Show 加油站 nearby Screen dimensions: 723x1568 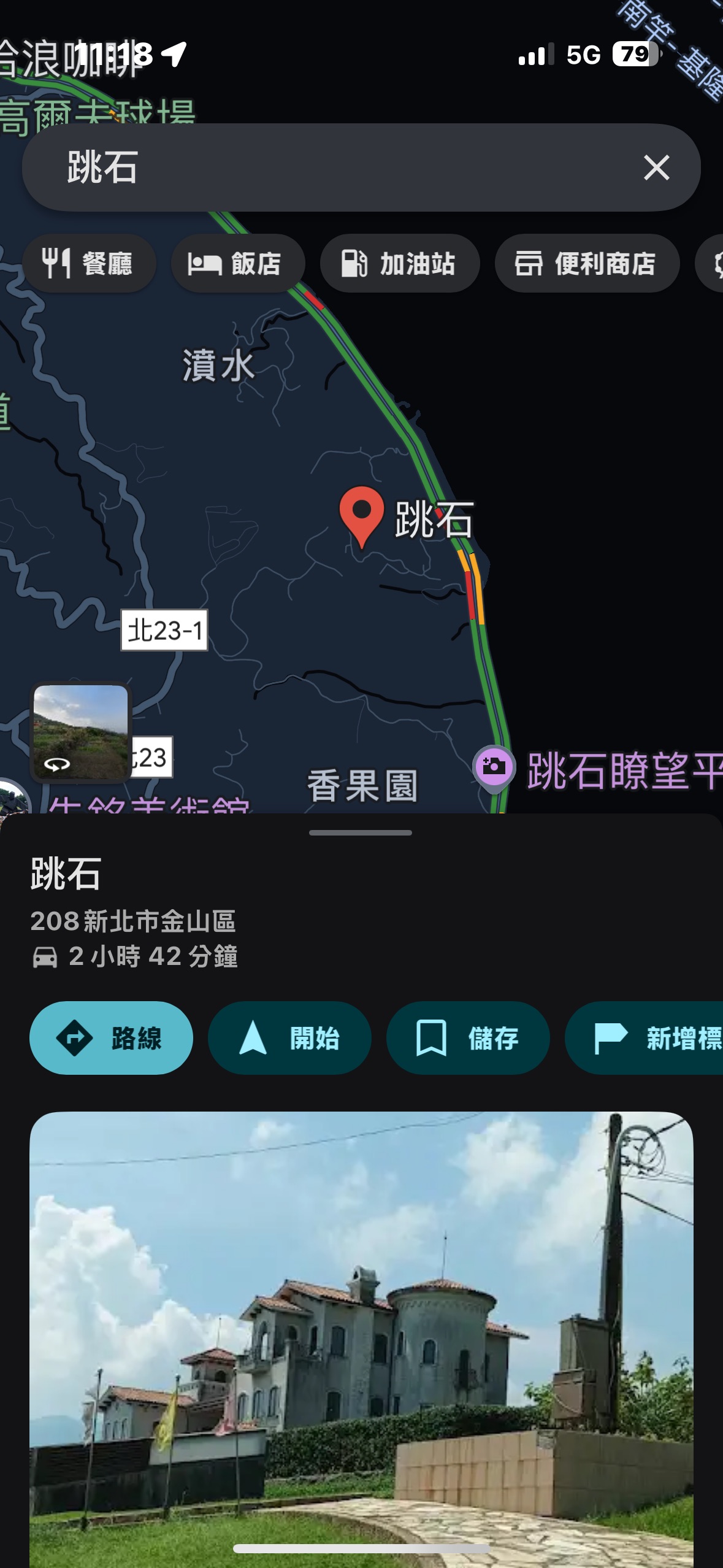pyautogui.click(x=399, y=263)
